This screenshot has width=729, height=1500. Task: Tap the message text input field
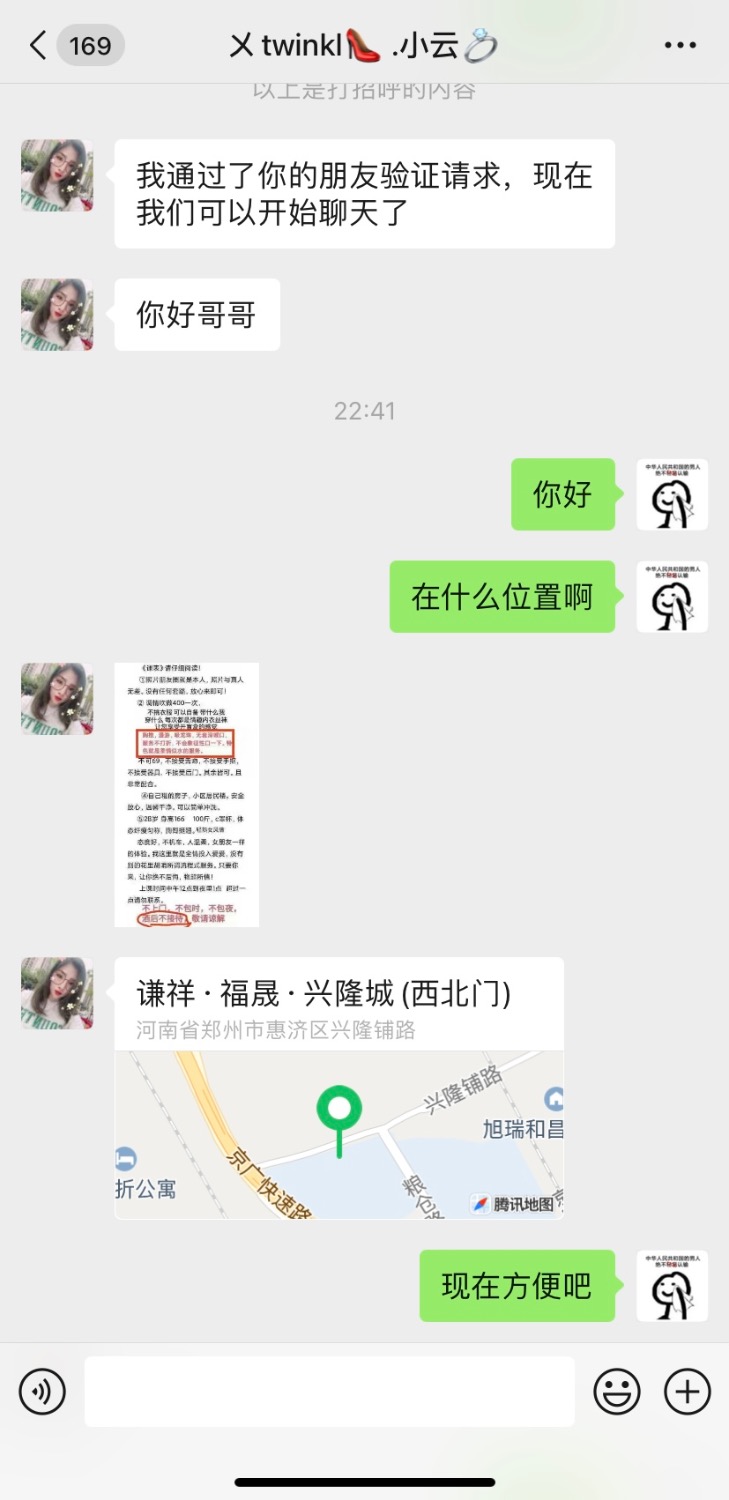point(329,1391)
